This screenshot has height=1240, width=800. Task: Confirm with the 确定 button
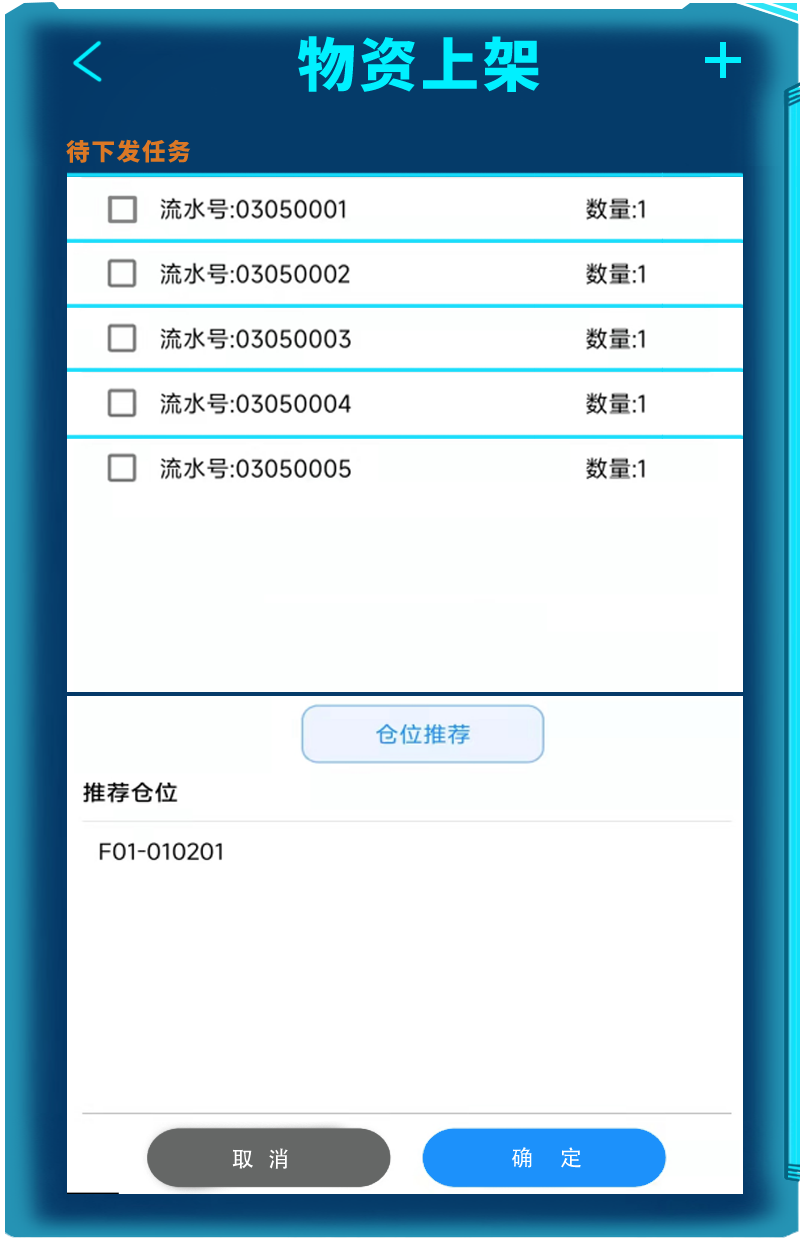point(544,1158)
